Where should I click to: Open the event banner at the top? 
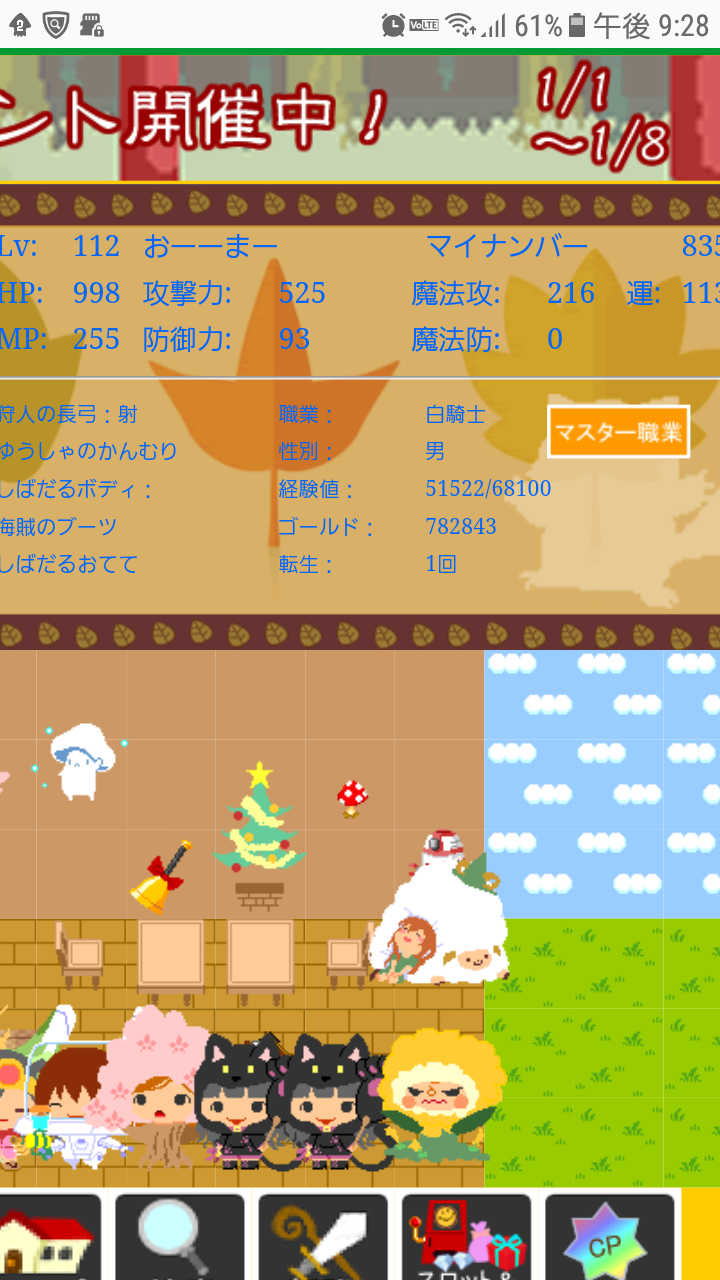(x=360, y=118)
